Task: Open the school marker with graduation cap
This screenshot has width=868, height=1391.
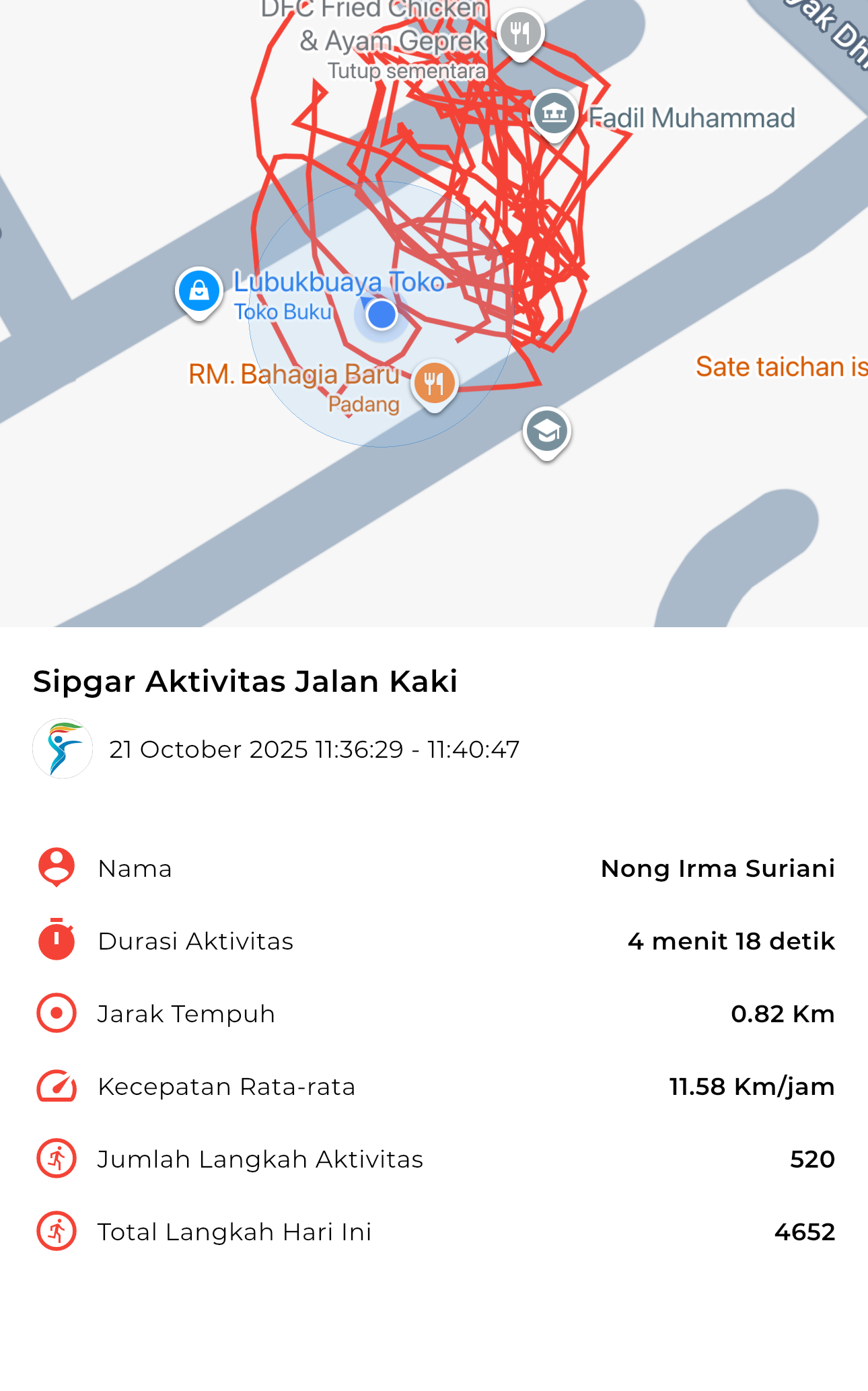Action: click(547, 431)
